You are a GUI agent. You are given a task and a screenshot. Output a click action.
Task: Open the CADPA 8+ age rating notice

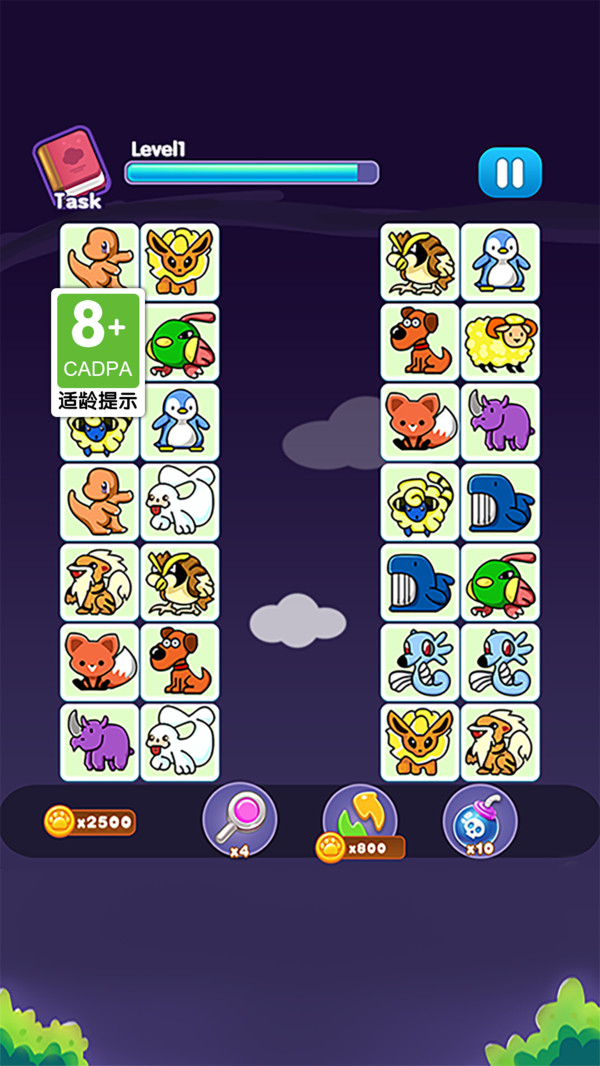(98, 352)
